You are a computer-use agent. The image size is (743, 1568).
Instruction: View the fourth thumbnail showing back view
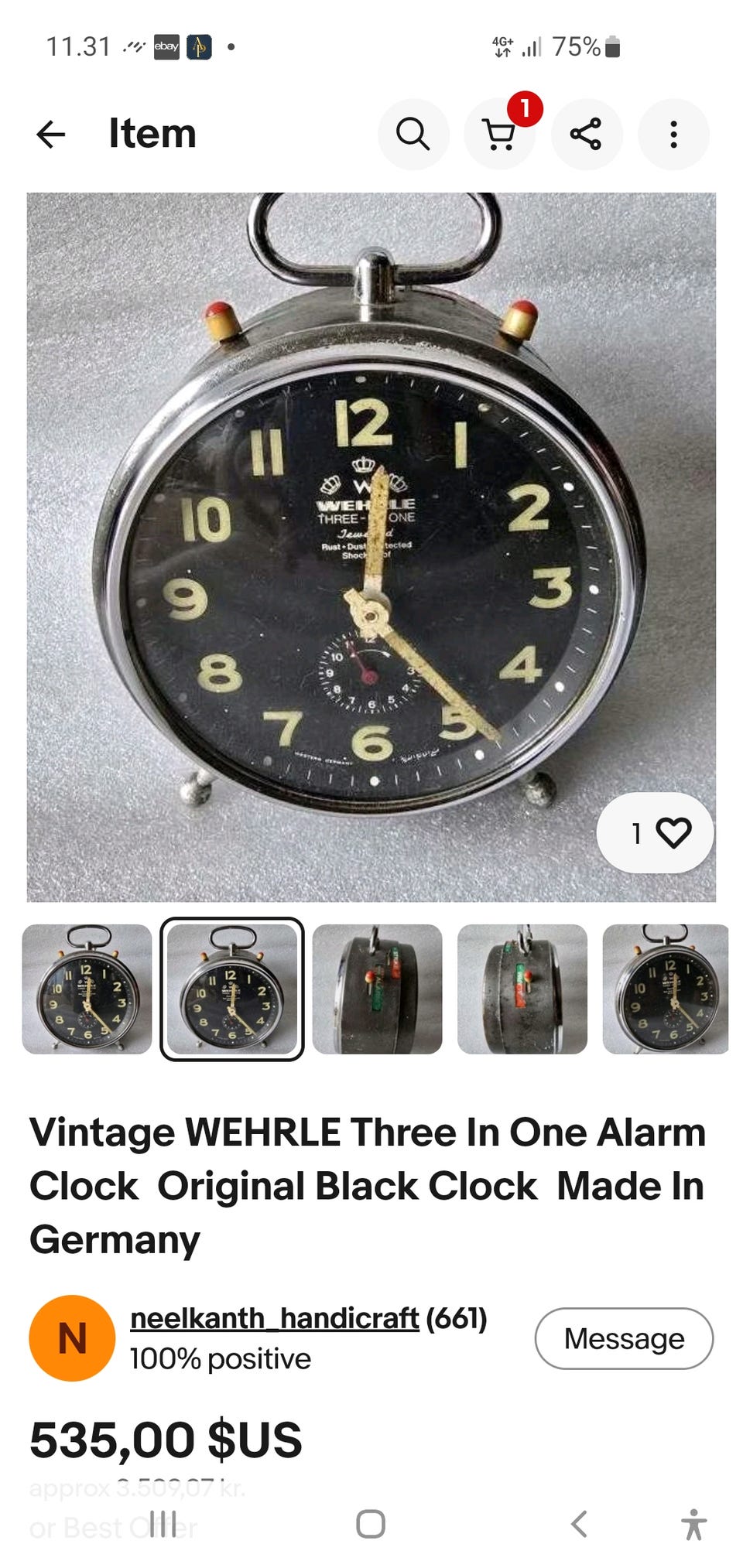click(x=522, y=989)
